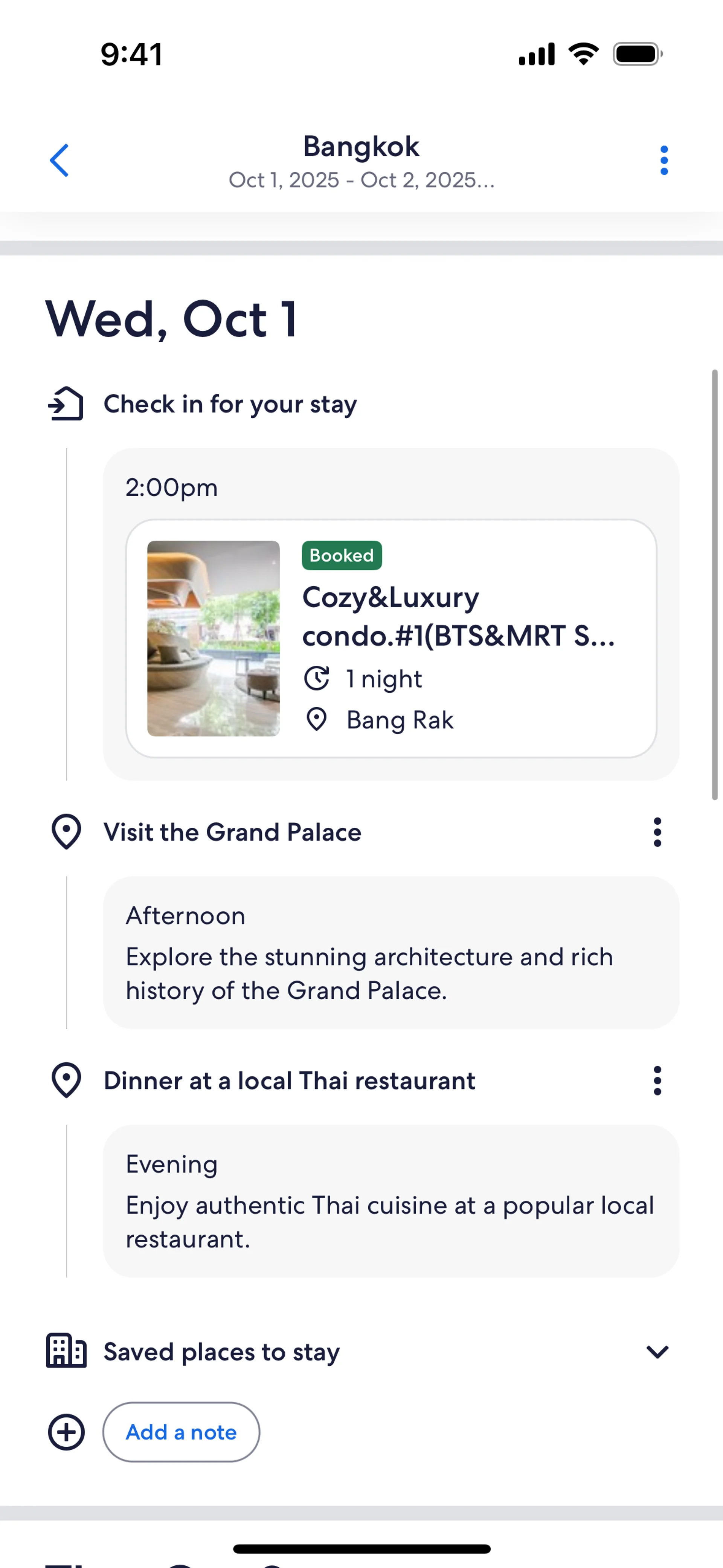Open options for Visit the Grand Palace
This screenshot has height=1568, width=723.
(x=657, y=832)
